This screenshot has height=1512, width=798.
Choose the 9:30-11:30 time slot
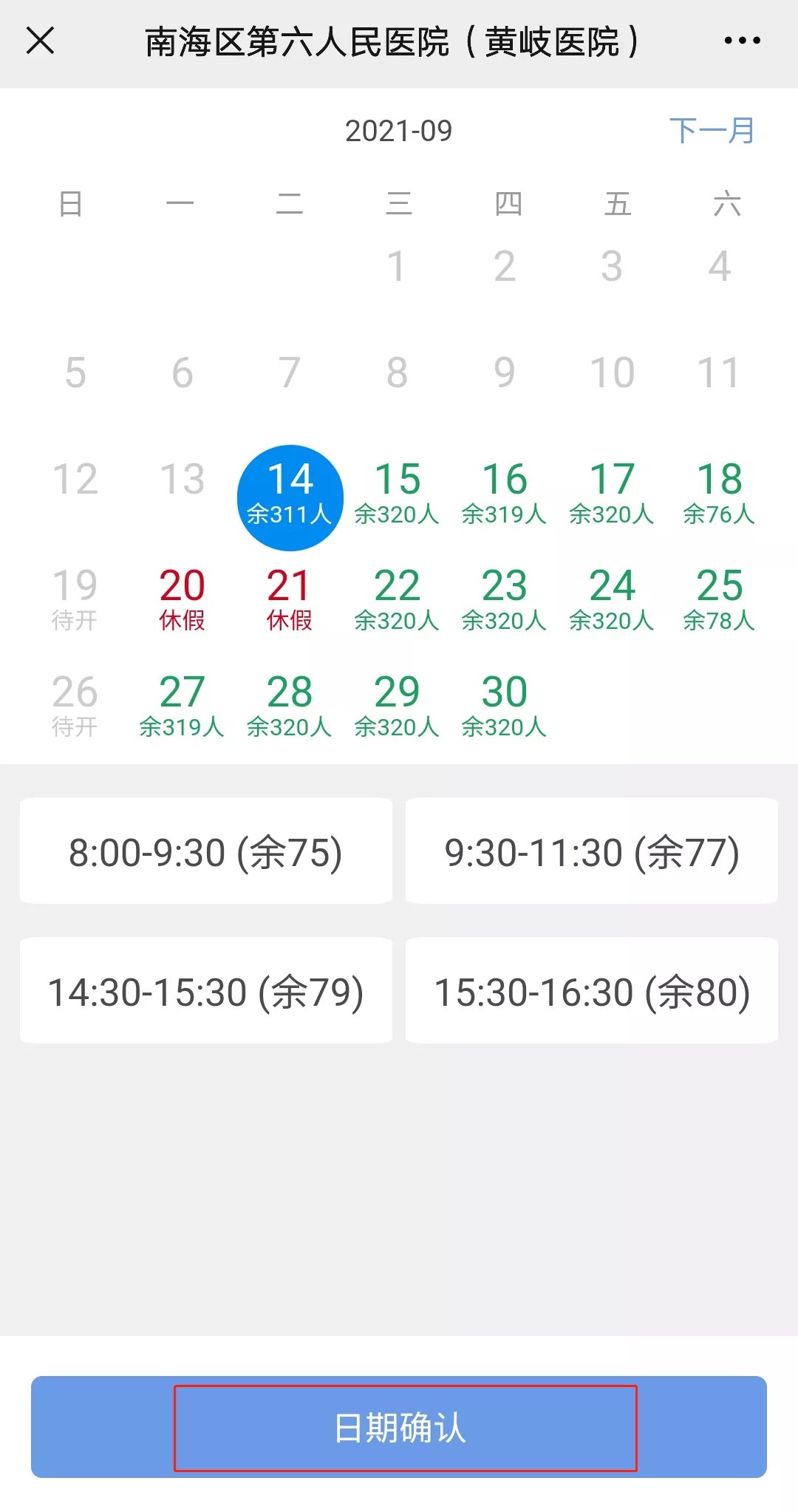click(591, 851)
